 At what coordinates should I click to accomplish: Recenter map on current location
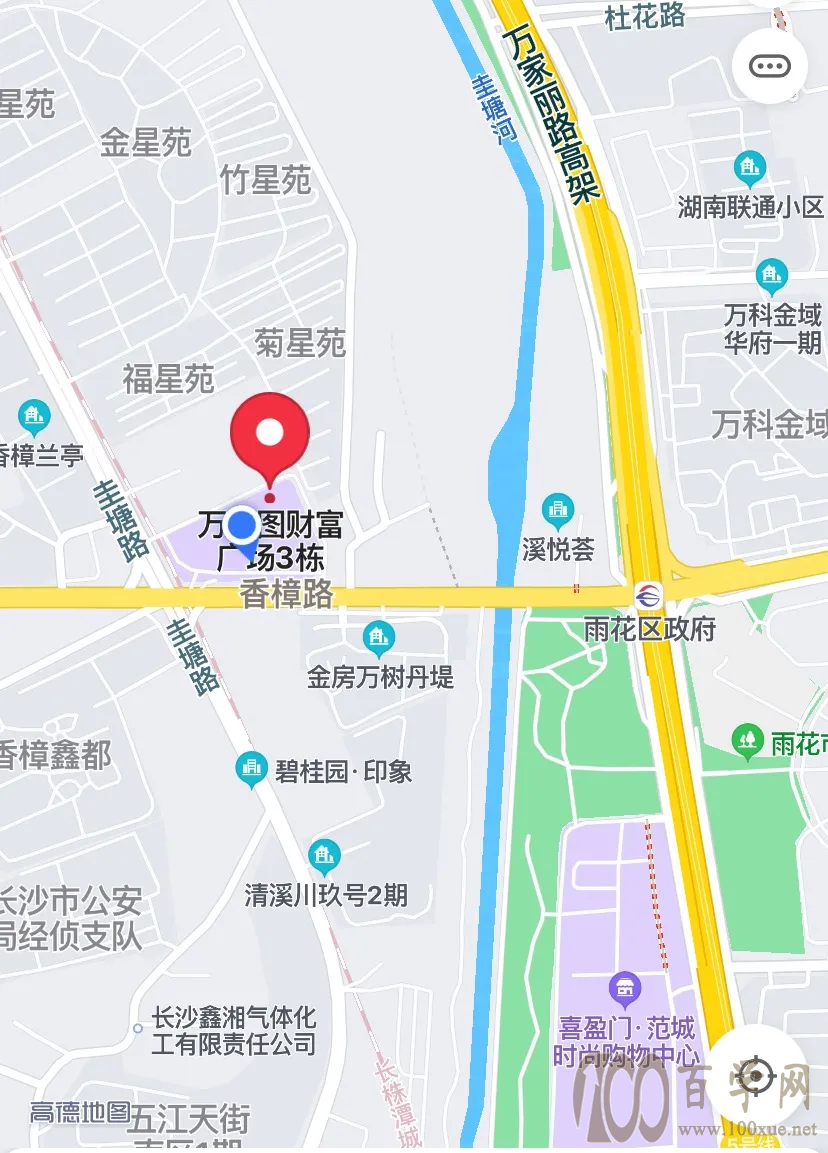(757, 1076)
